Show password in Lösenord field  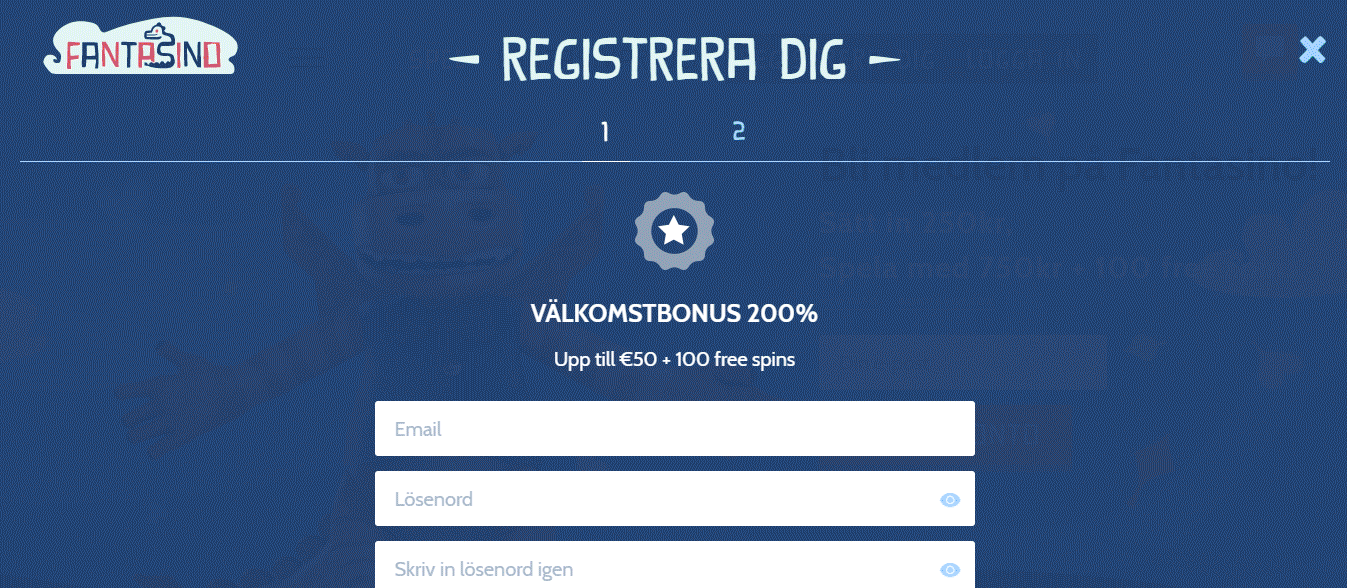pyautogui.click(x=950, y=500)
